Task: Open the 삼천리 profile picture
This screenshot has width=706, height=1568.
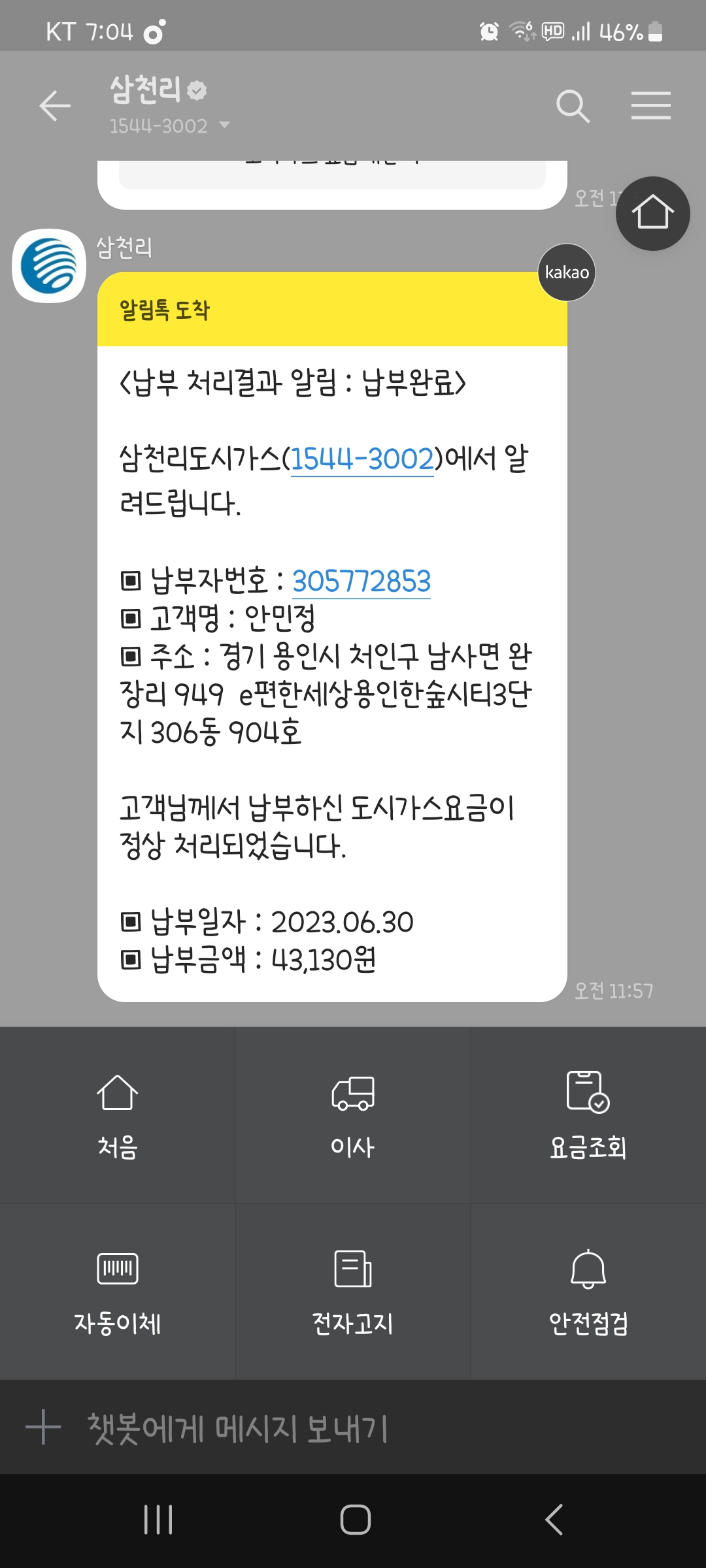Action: [x=49, y=265]
